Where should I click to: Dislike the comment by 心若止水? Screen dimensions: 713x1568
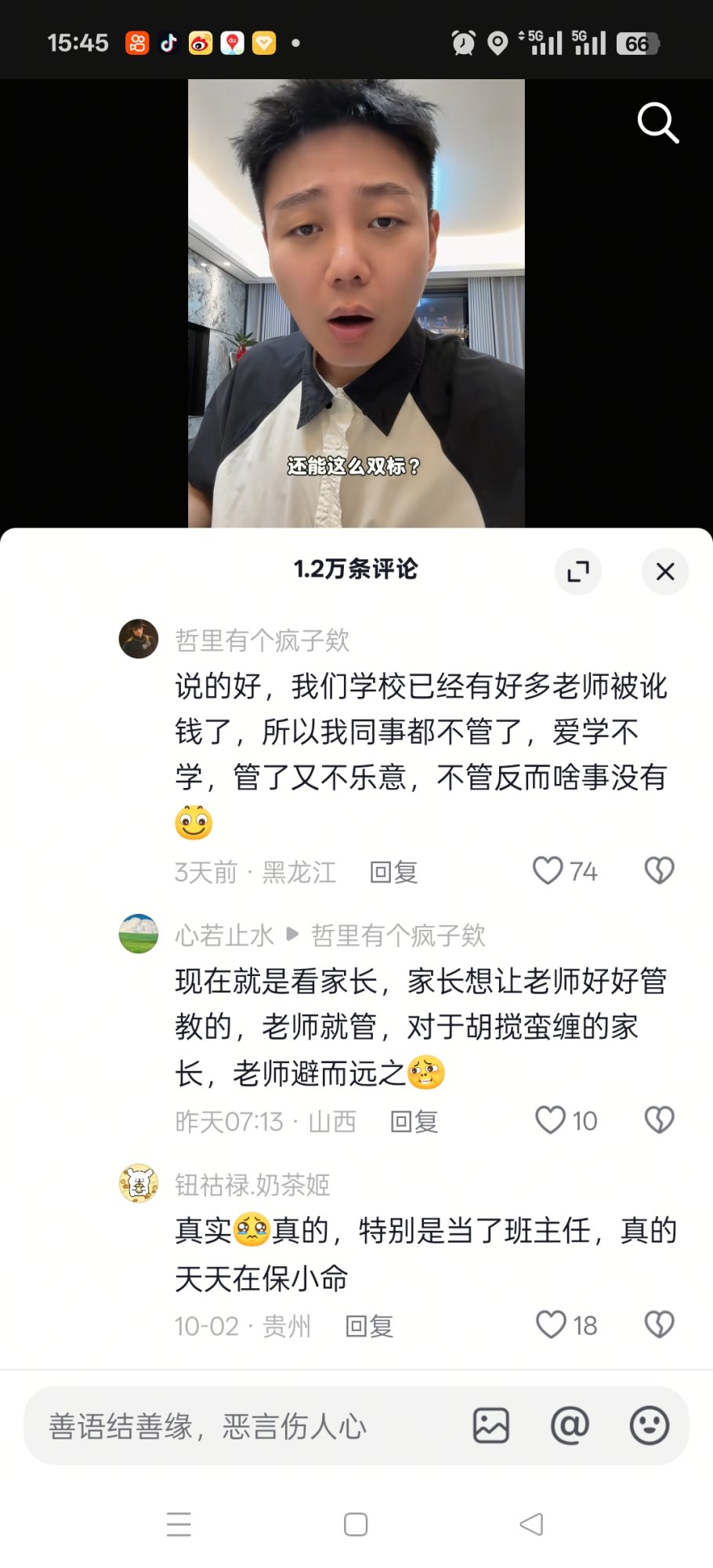659,1120
